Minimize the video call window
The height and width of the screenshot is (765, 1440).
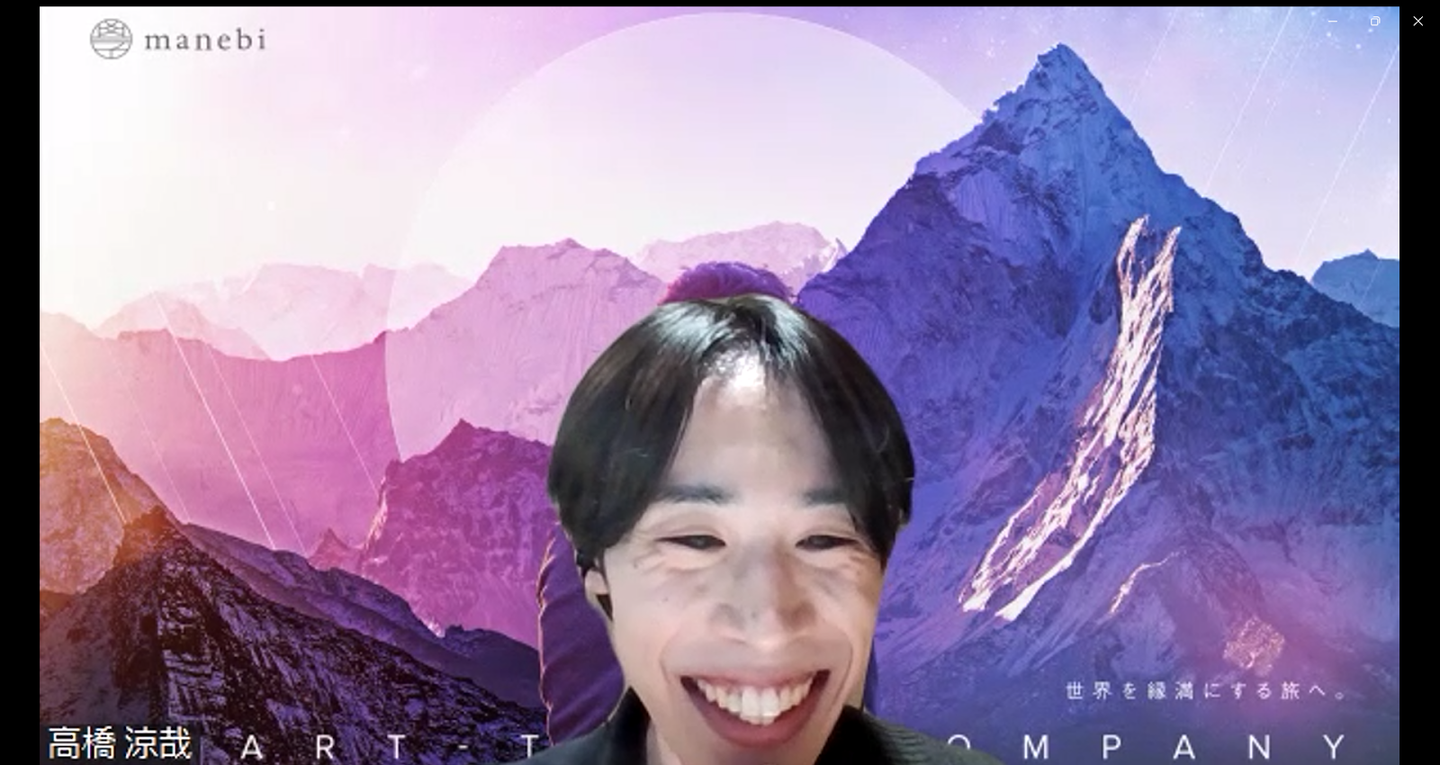tap(1332, 21)
